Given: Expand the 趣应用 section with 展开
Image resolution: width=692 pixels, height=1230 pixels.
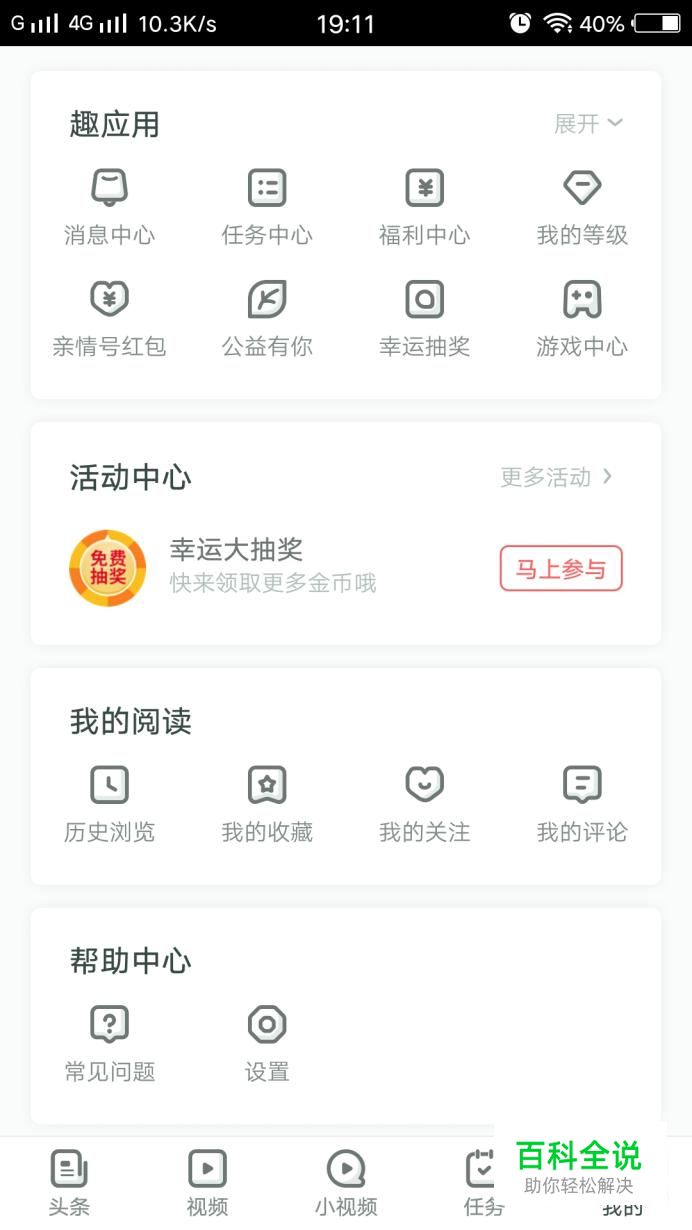Looking at the screenshot, I should click(588, 123).
